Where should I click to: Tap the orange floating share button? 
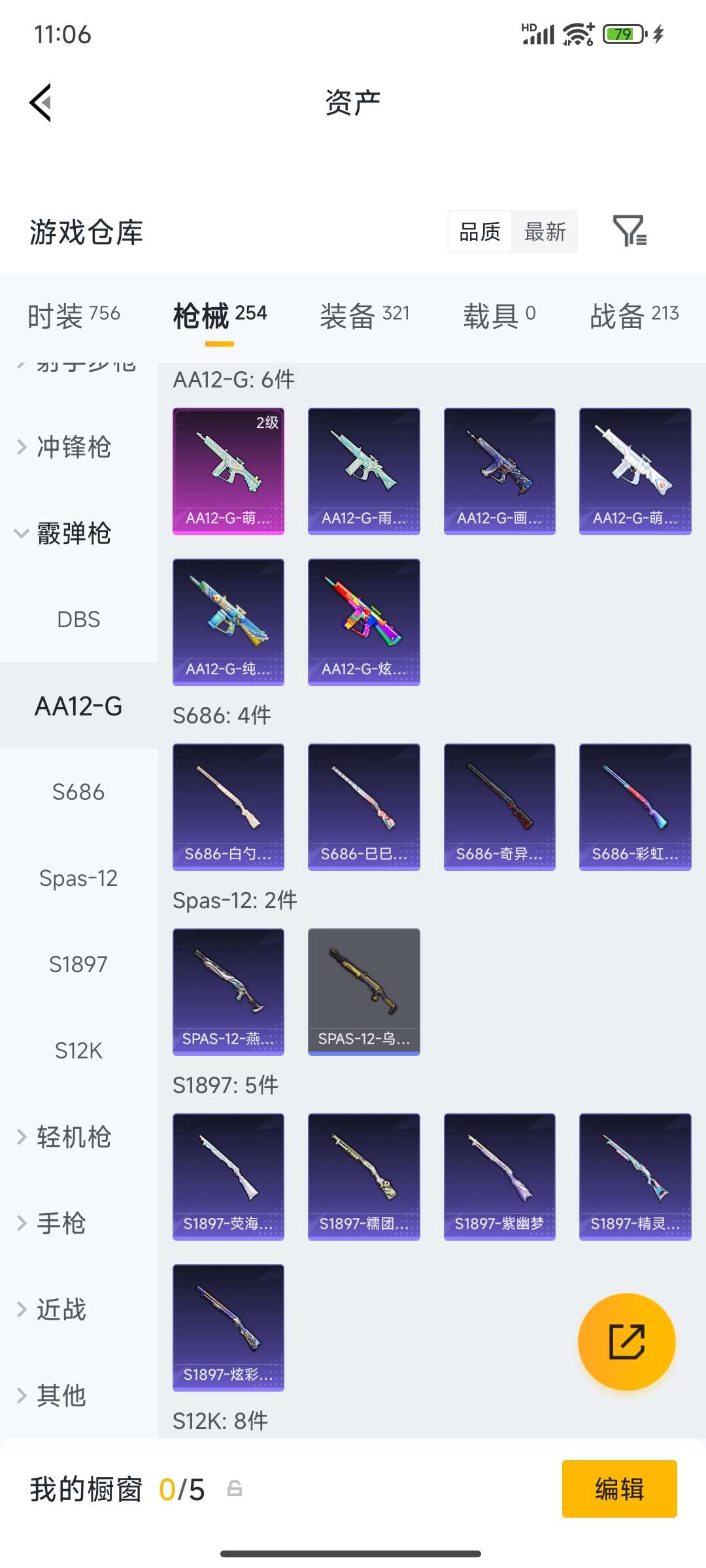point(627,1342)
